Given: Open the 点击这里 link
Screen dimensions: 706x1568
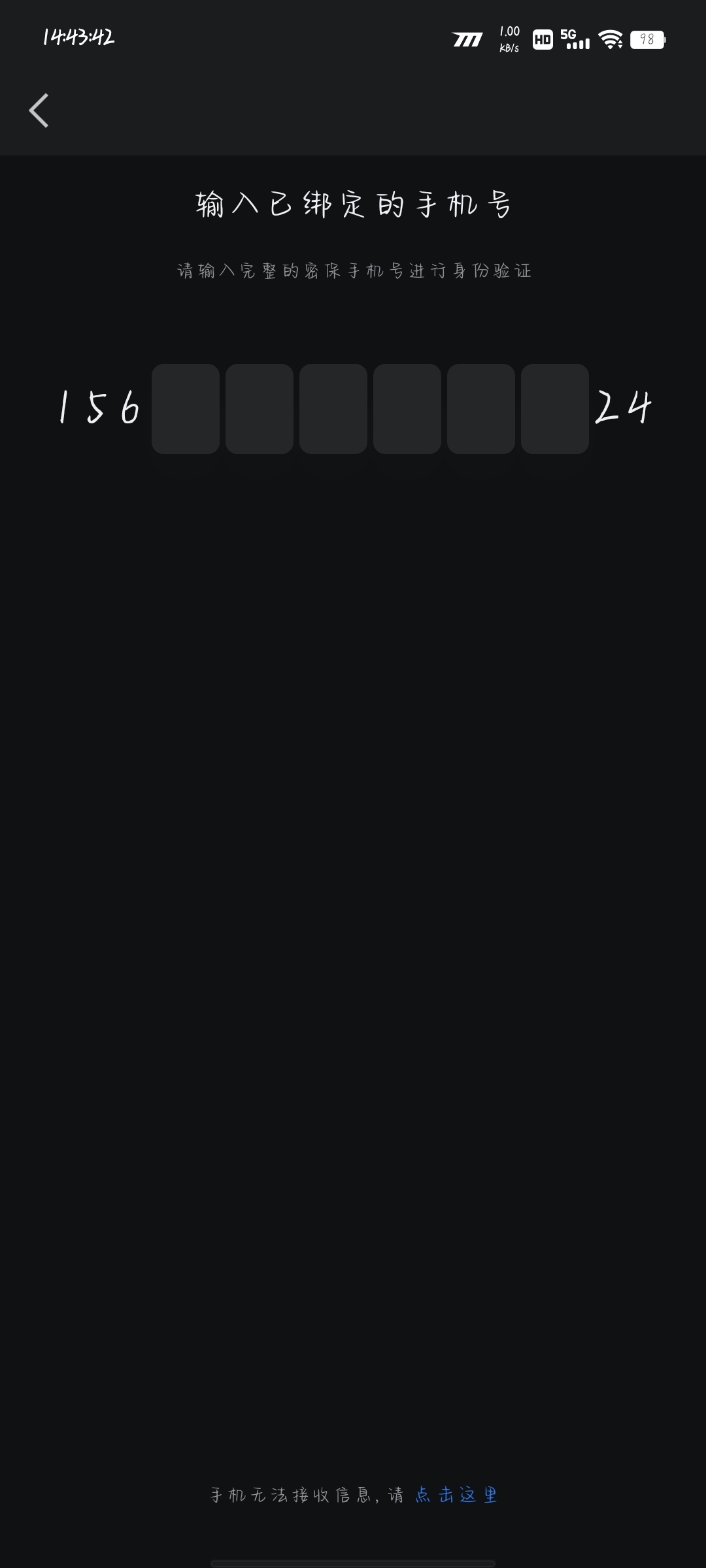Looking at the screenshot, I should point(456,1495).
